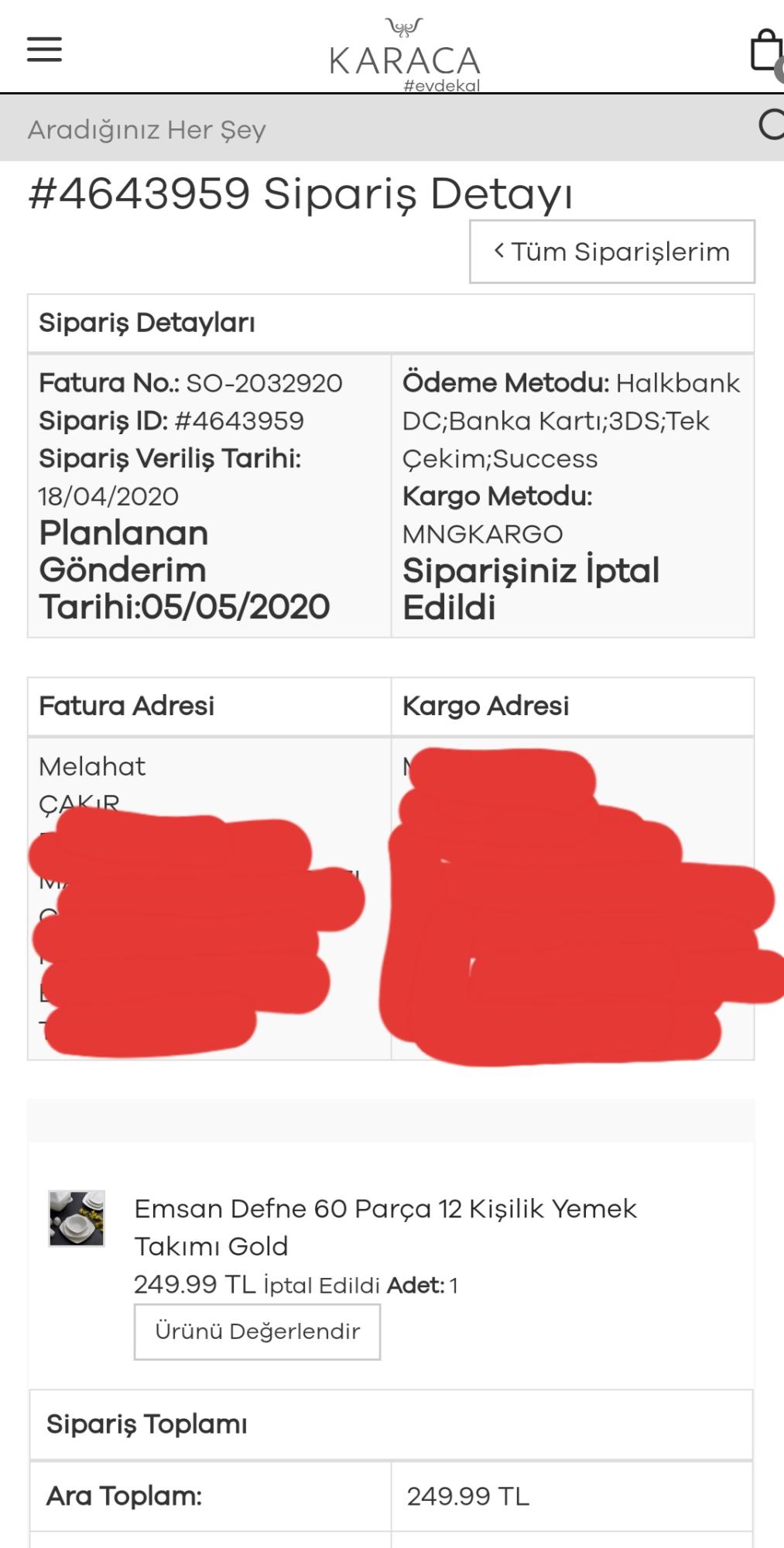Go back to Tüm Siparişlerim

[611, 252]
